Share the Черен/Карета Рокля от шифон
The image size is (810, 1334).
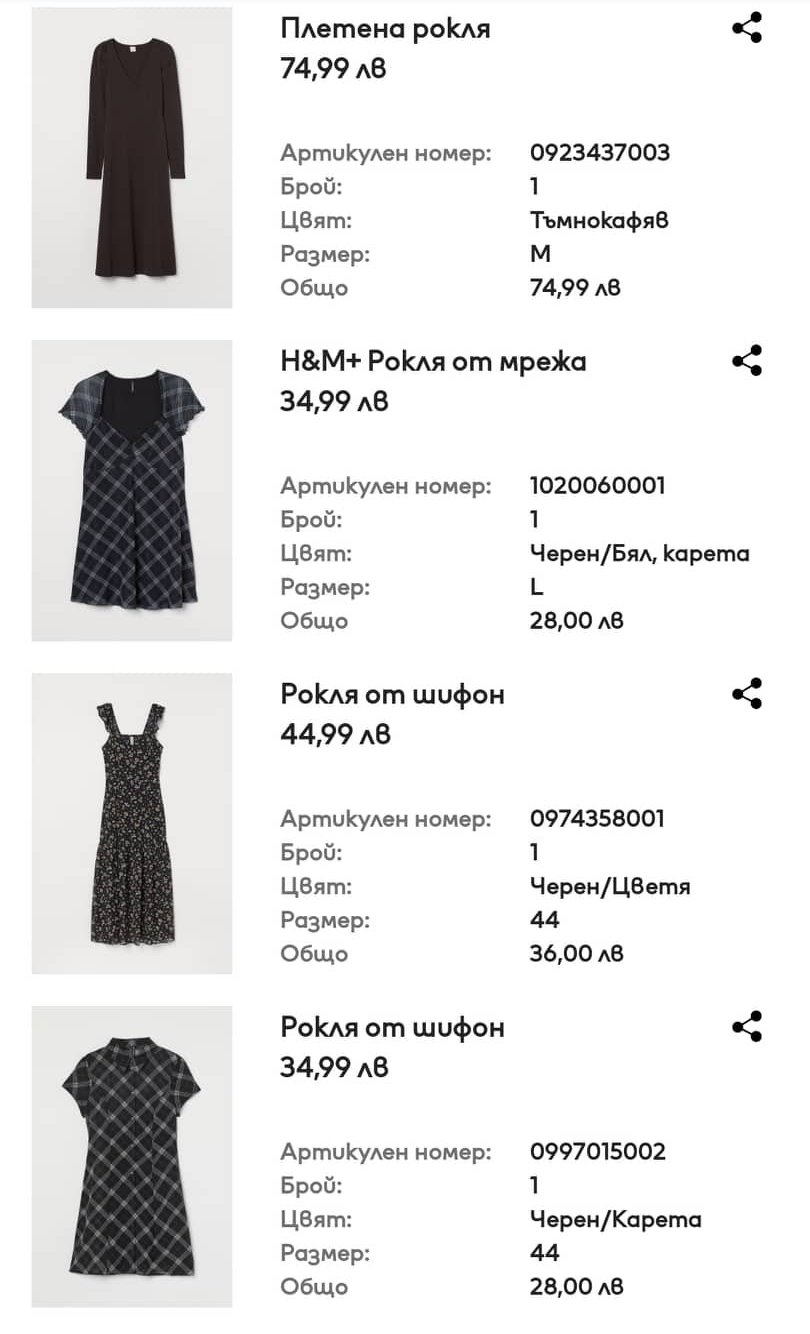pyautogui.click(x=747, y=1027)
